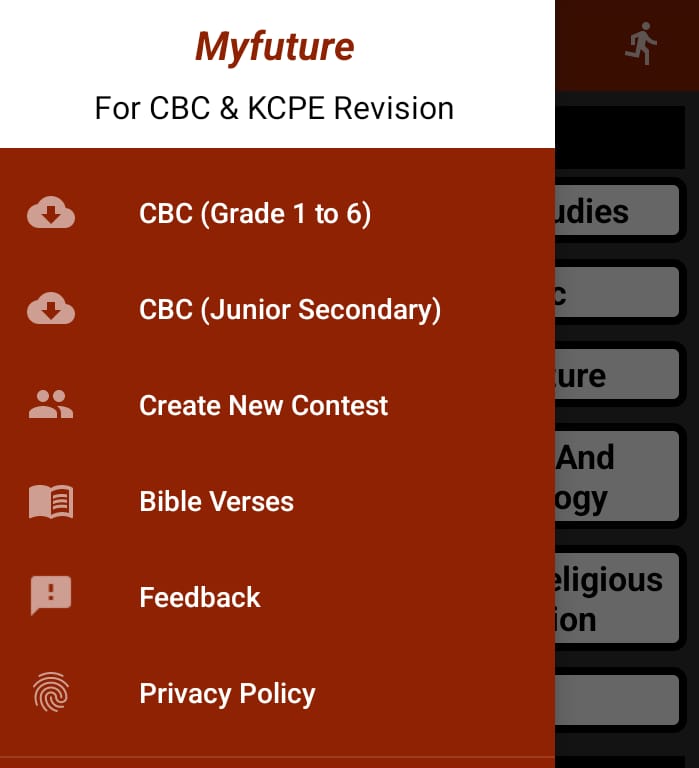Open CBC (Junior Secondary) section
The image size is (699, 768).
coord(290,310)
